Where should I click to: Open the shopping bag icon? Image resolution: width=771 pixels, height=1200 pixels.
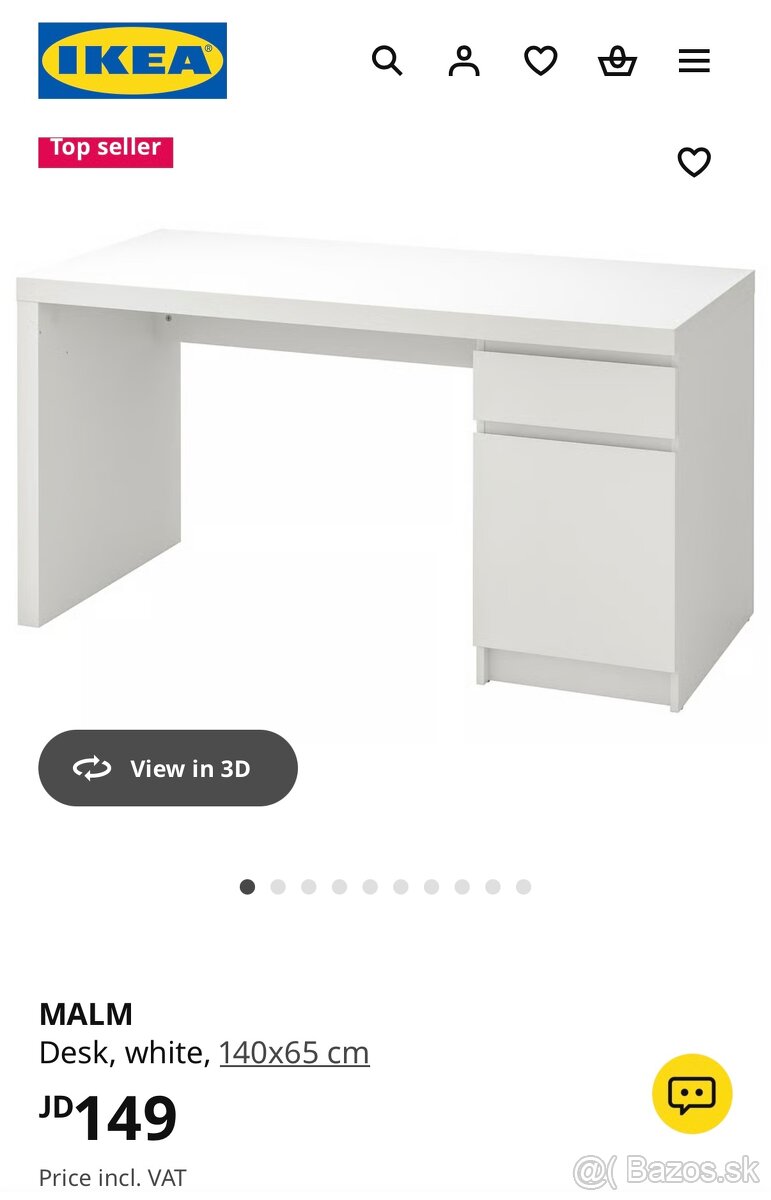click(617, 61)
